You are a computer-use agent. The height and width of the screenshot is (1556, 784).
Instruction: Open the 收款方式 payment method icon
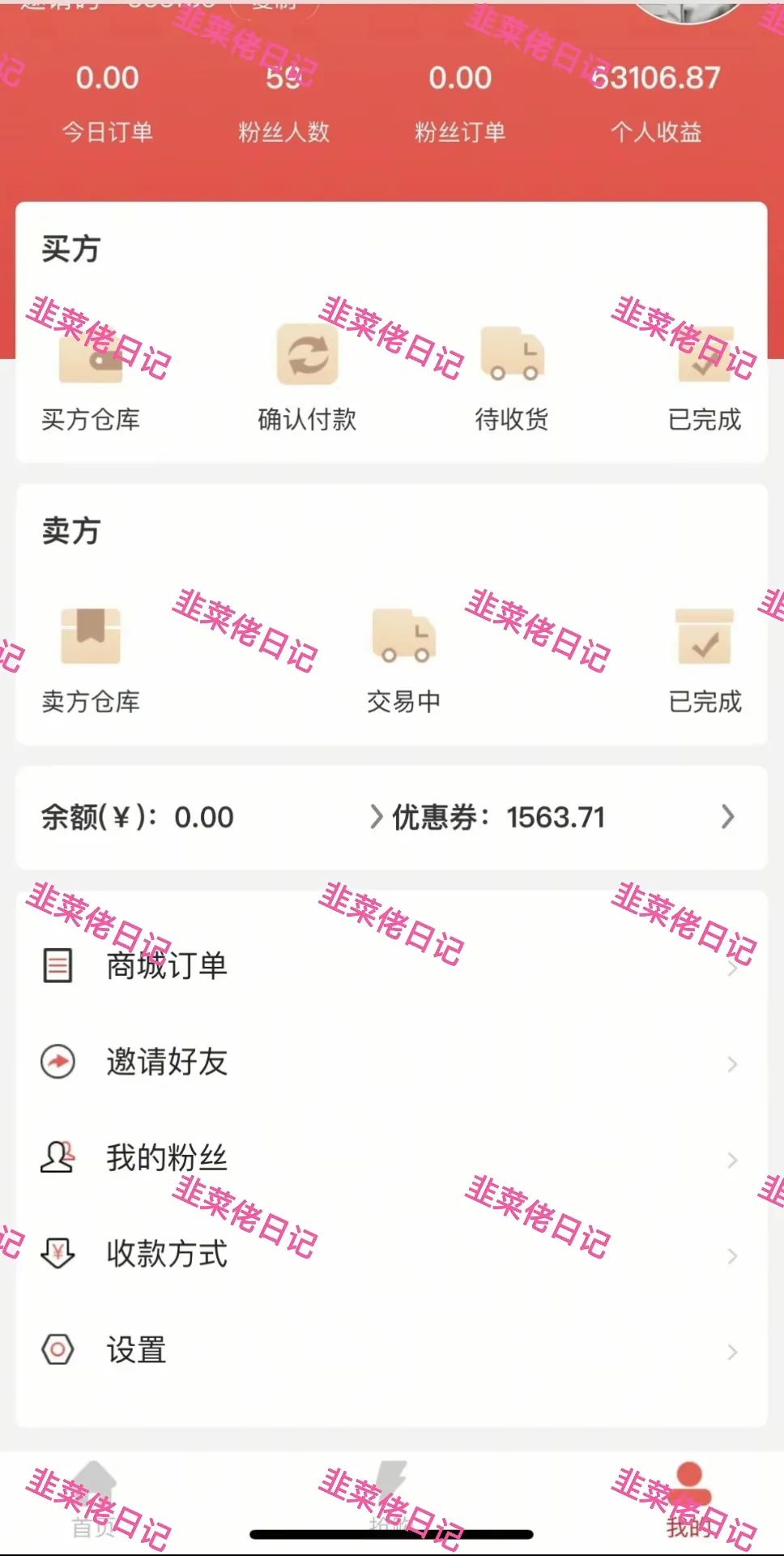pos(57,1254)
